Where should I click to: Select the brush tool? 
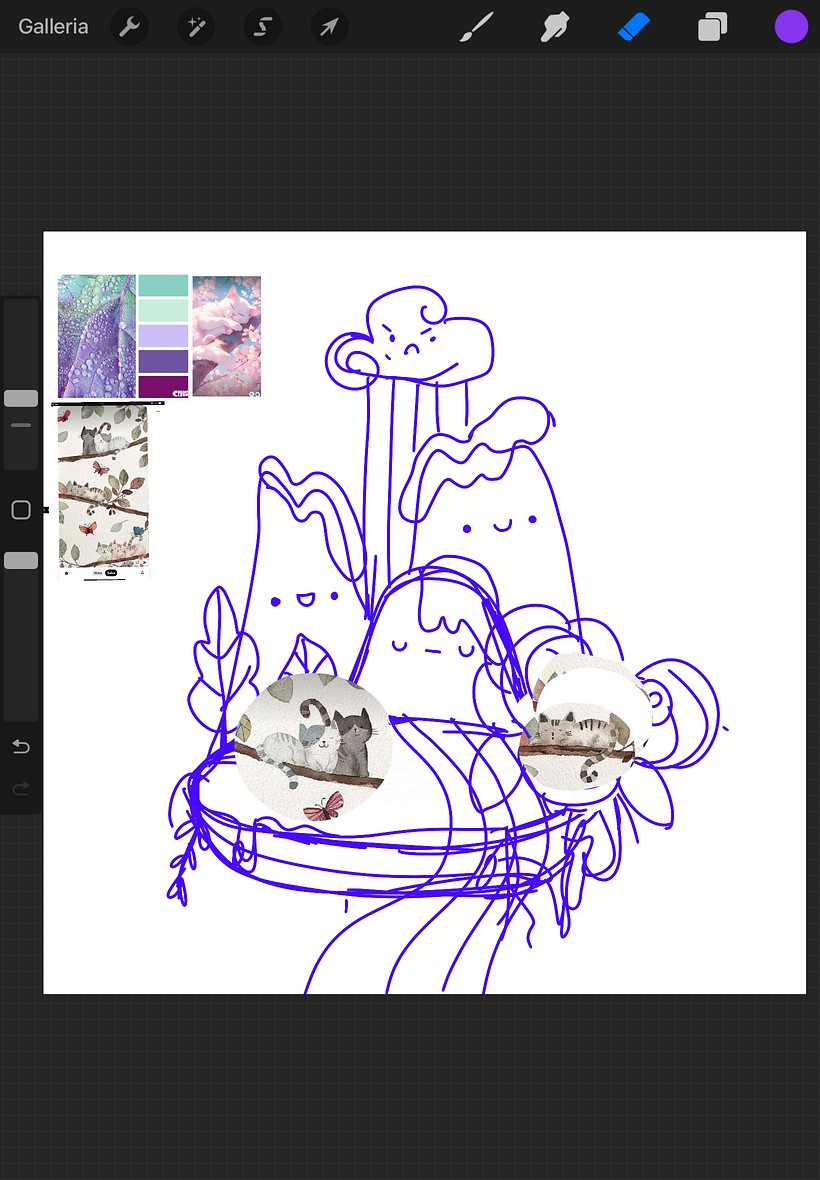pos(477,27)
